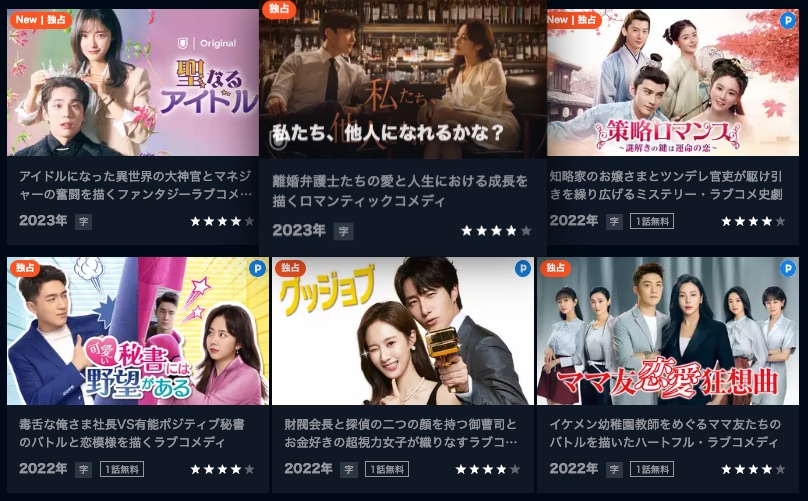This screenshot has width=808, height=501.
Task: Open 可愛い秘書には野望がある drama card
Action: coord(137,332)
